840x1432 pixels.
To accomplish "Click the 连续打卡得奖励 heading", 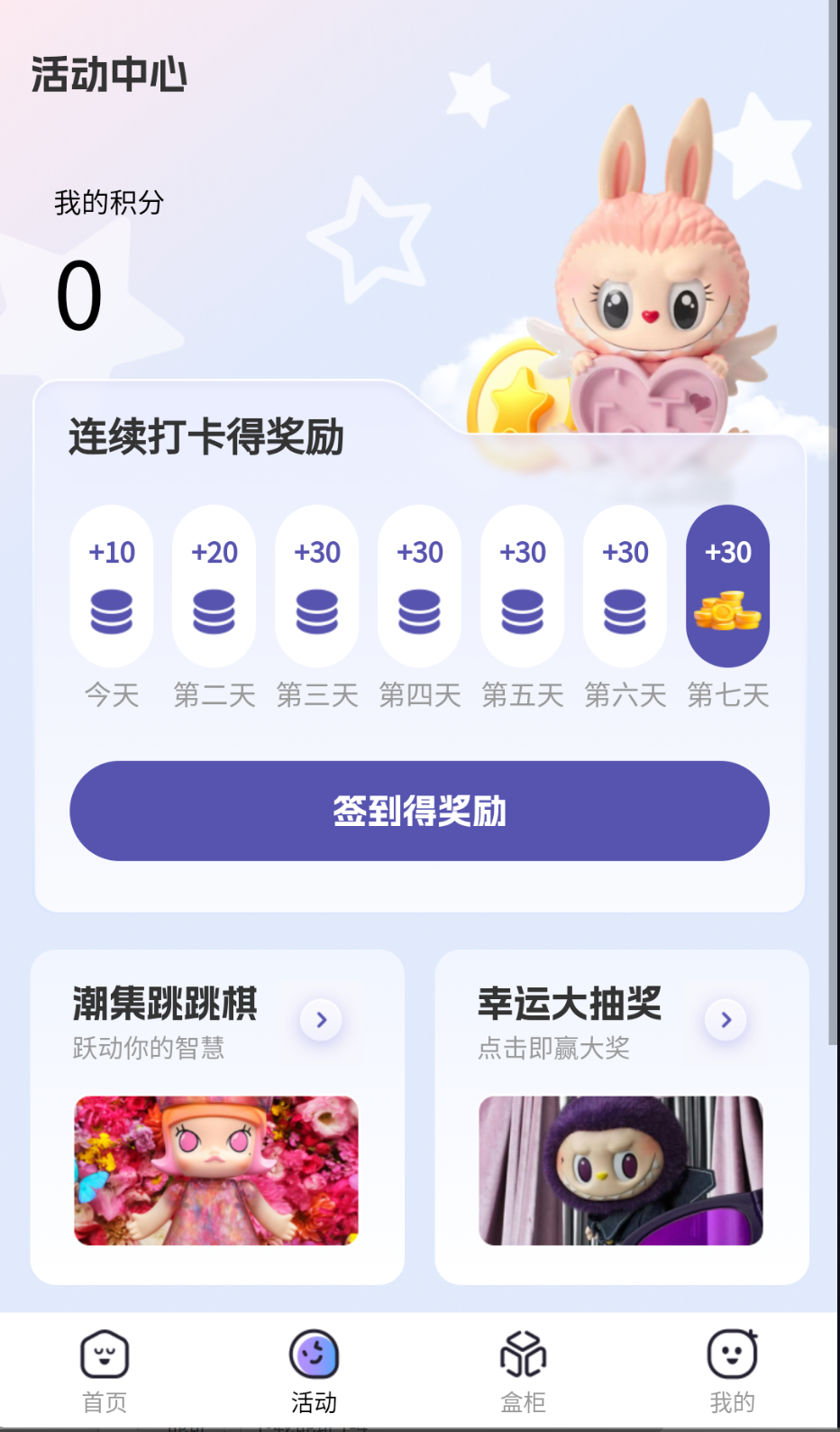I will 205,439.
